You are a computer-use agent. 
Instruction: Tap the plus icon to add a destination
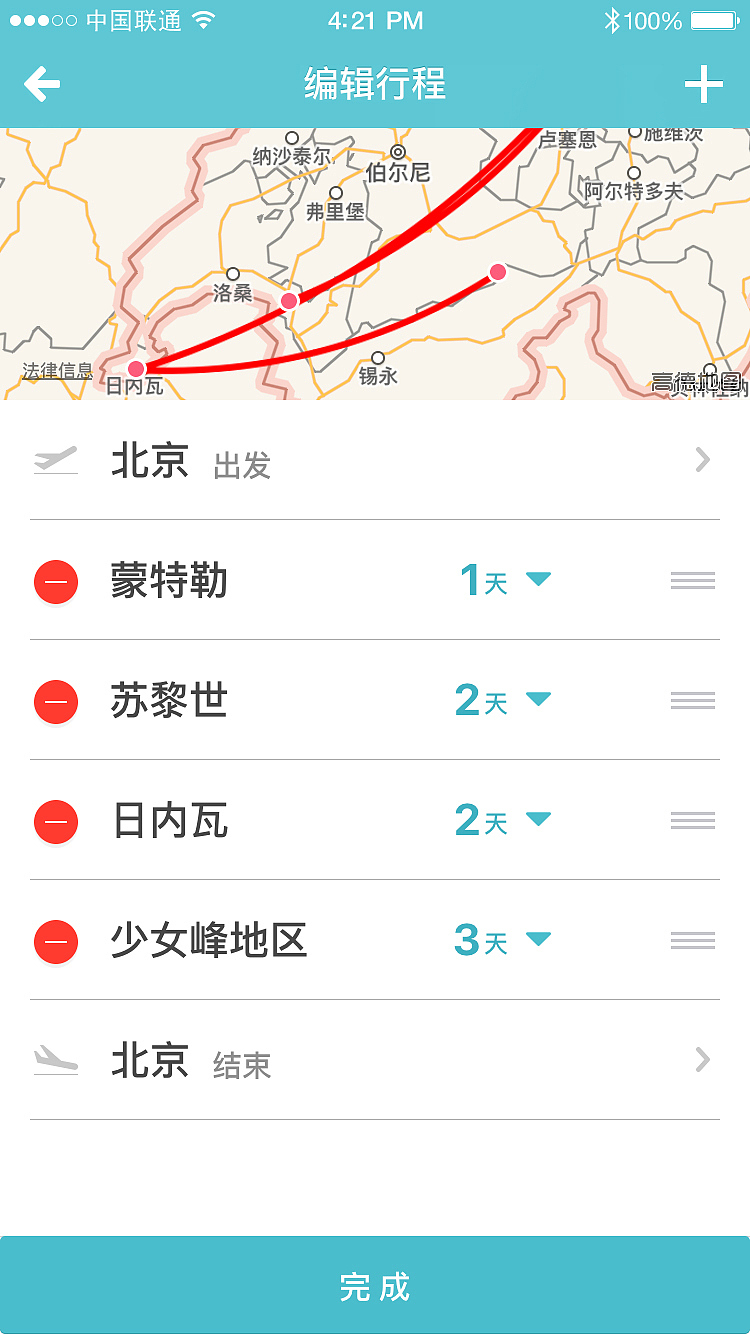click(705, 84)
